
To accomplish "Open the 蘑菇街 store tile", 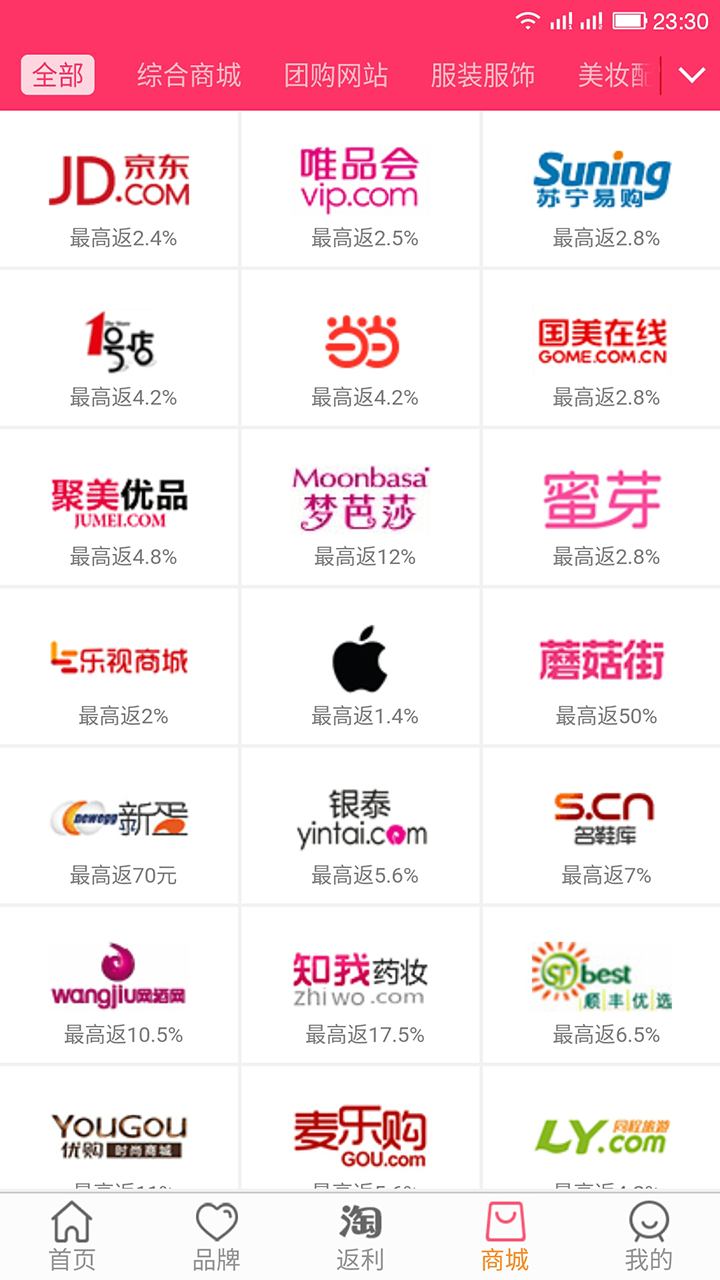I will tap(602, 667).
